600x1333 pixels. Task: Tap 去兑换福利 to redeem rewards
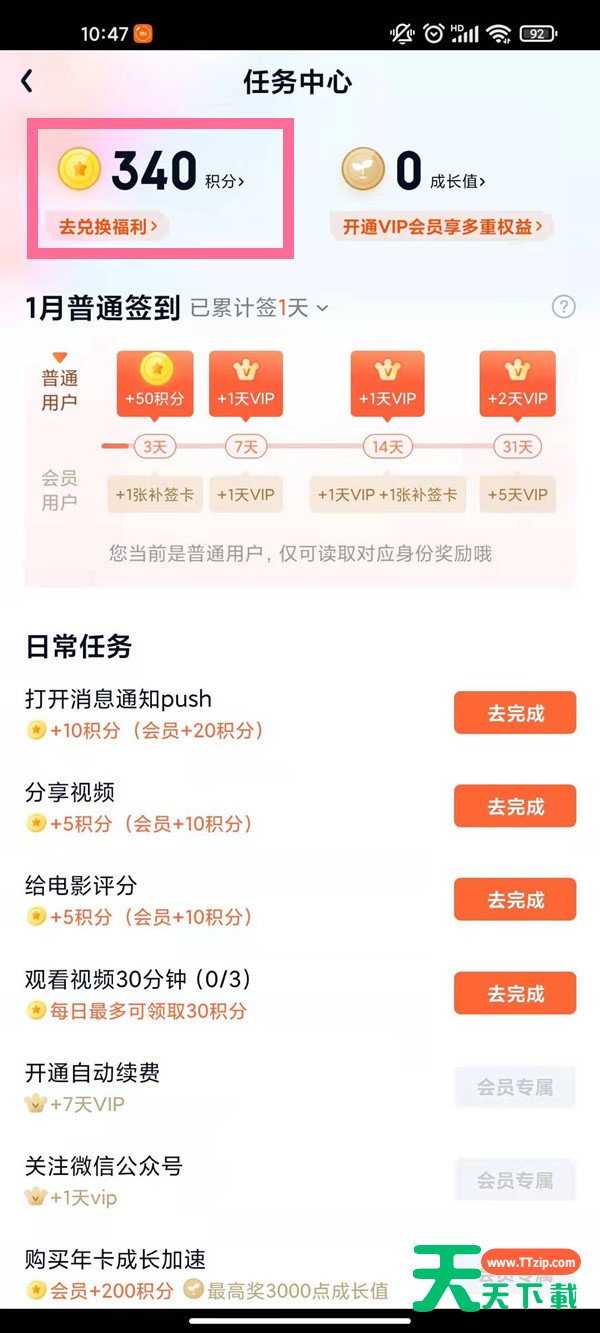click(107, 227)
